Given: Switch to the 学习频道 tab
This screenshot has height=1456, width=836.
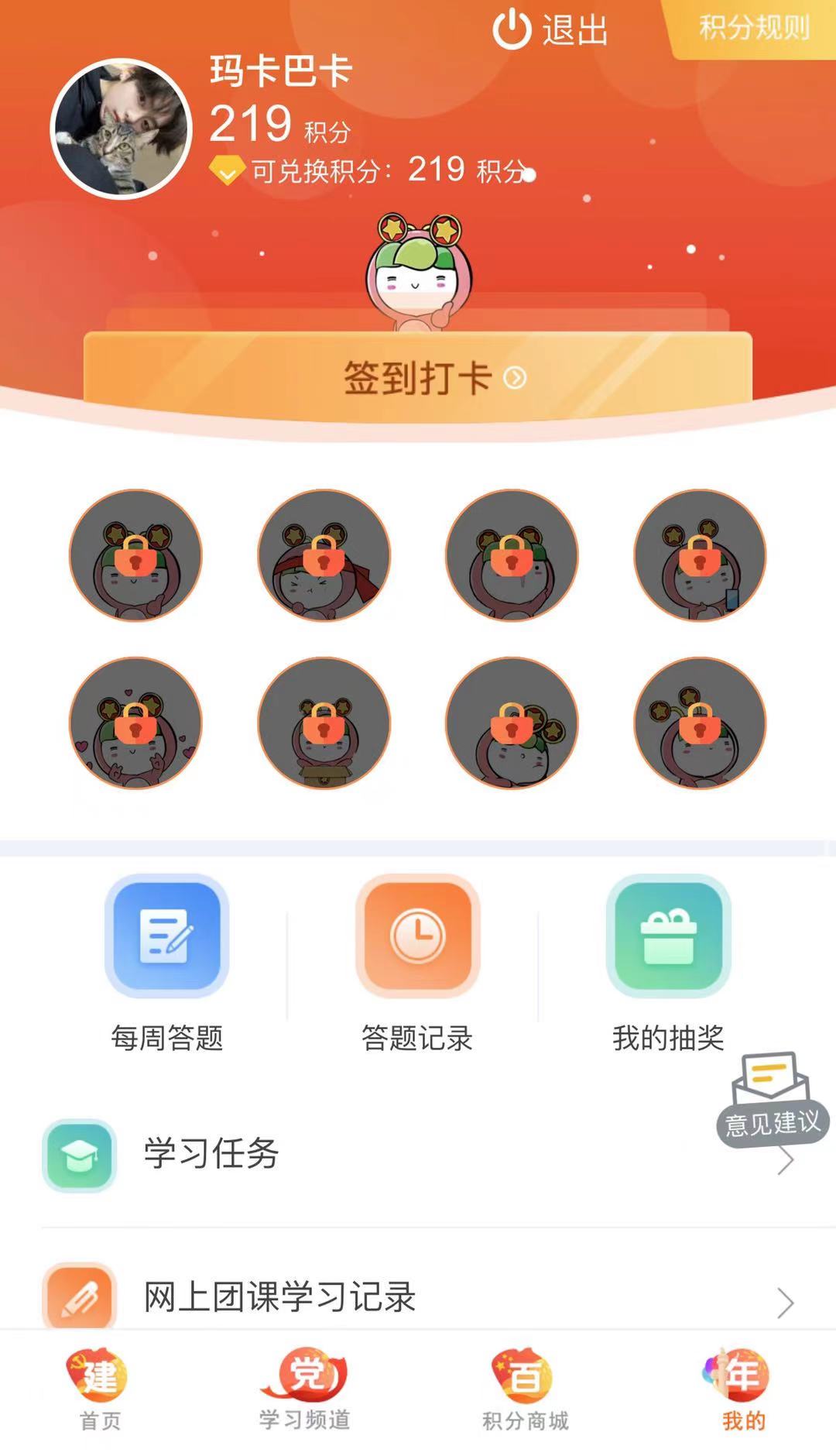Looking at the screenshot, I should coord(305,1391).
